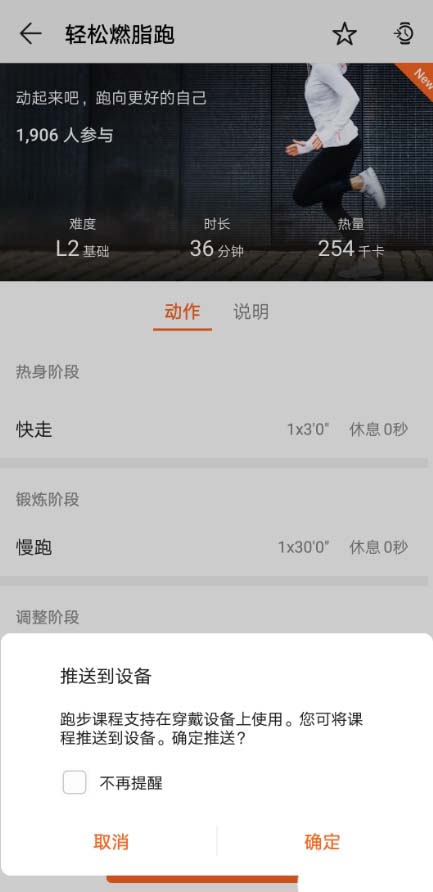Viewport: 433px width, 892px height.
Task: Select the 动作 tab
Action: [182, 312]
